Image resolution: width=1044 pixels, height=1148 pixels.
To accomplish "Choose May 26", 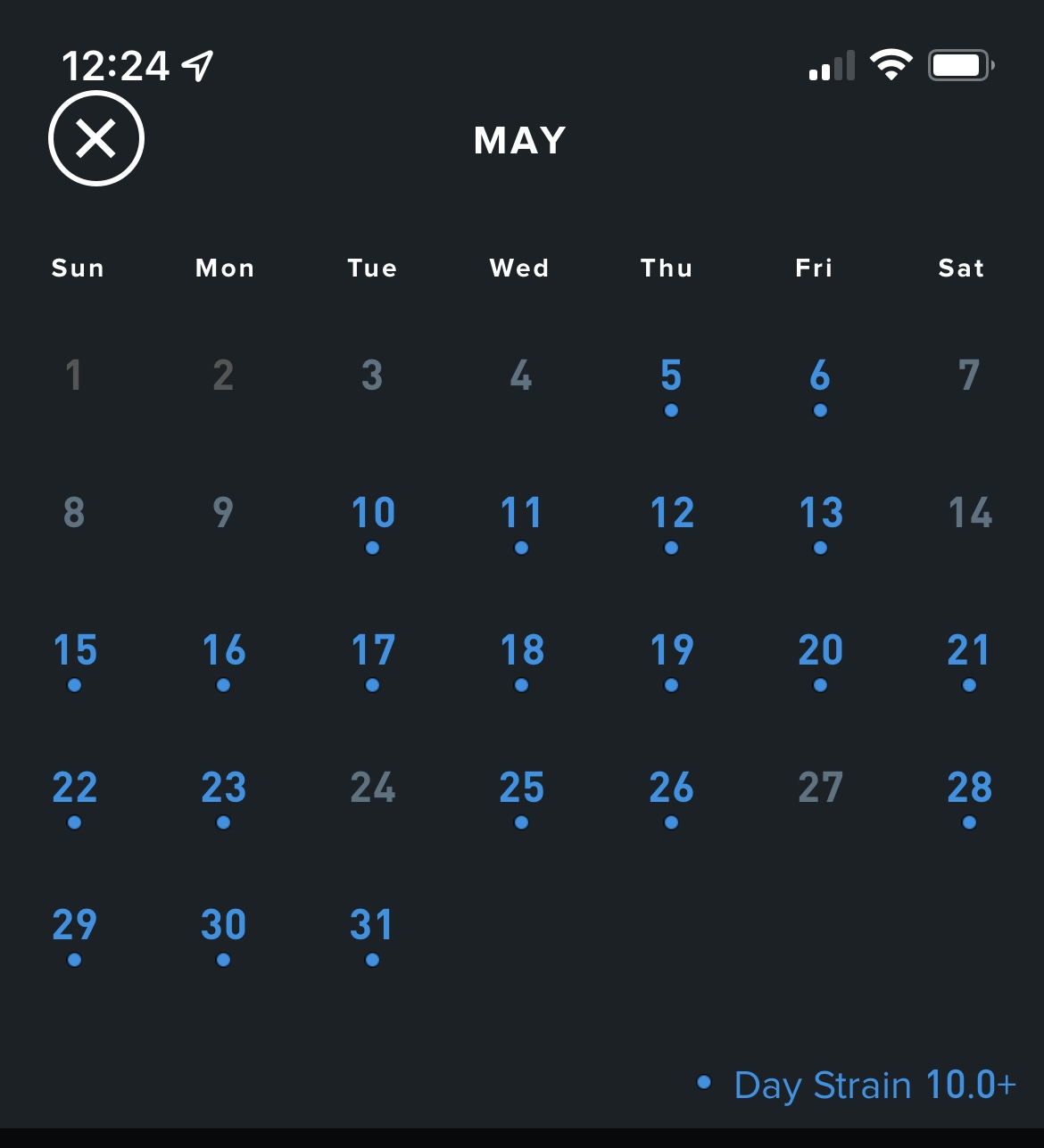I will click(x=671, y=789).
